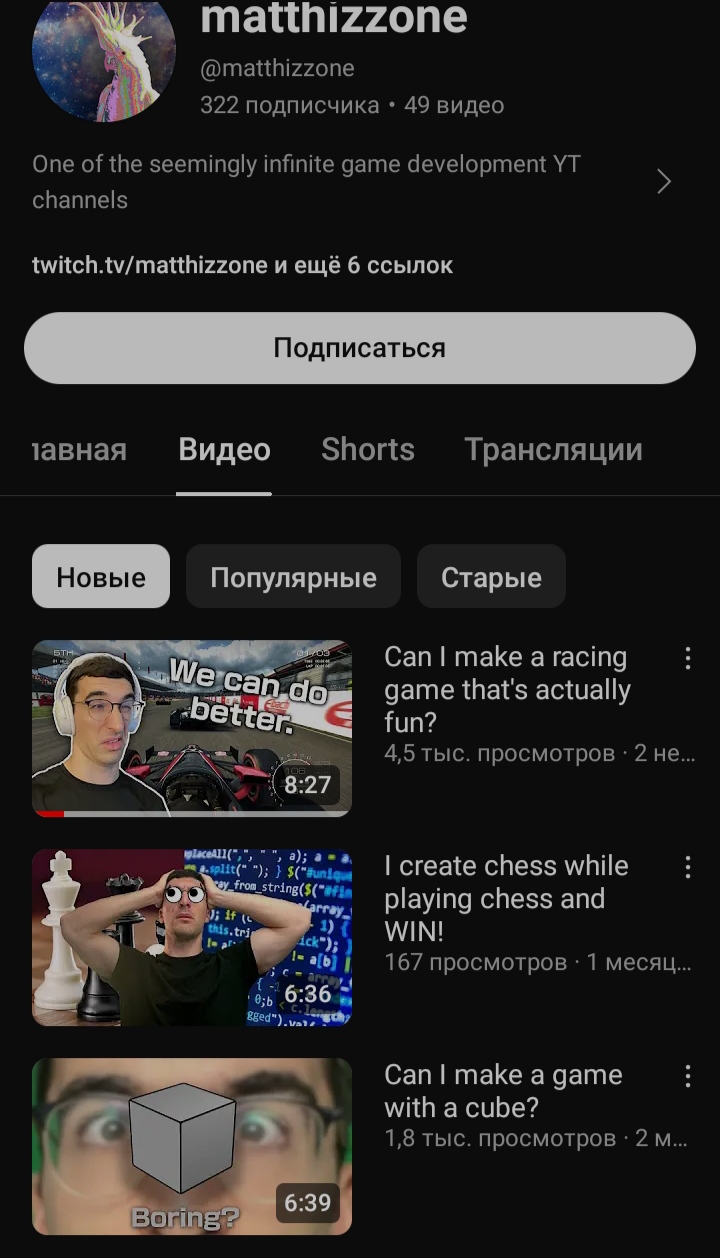Tap the Подписаться subscribe button
This screenshot has width=720, height=1258.
coord(360,348)
